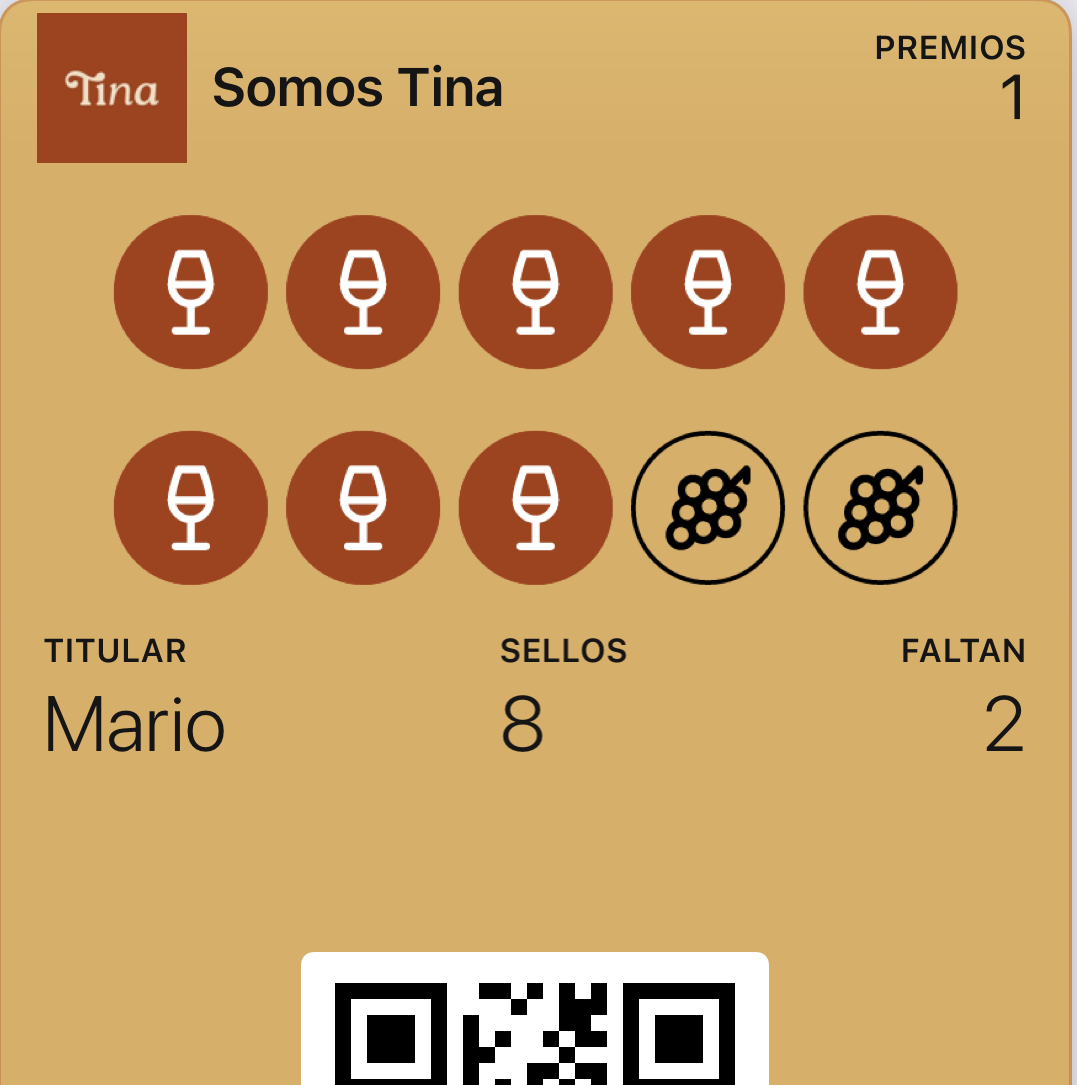The width and height of the screenshot is (1077, 1085).
Task: Select the third wine glass stamp top row
Action: click(535, 292)
